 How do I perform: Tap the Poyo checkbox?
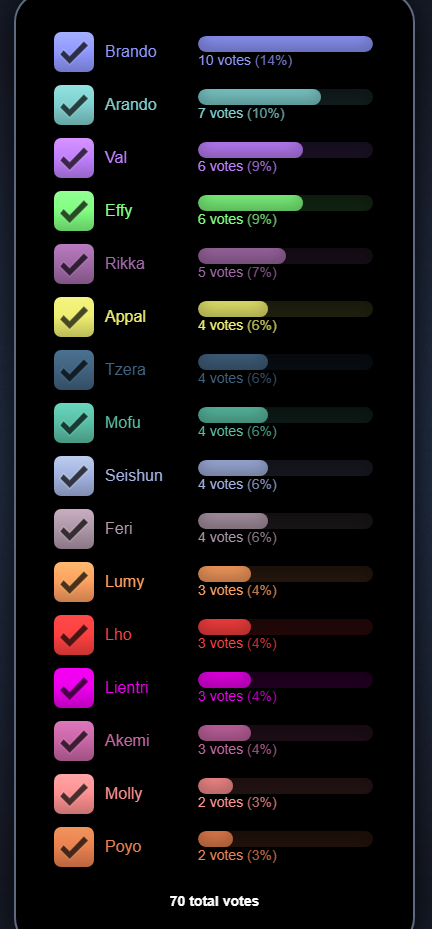74,847
